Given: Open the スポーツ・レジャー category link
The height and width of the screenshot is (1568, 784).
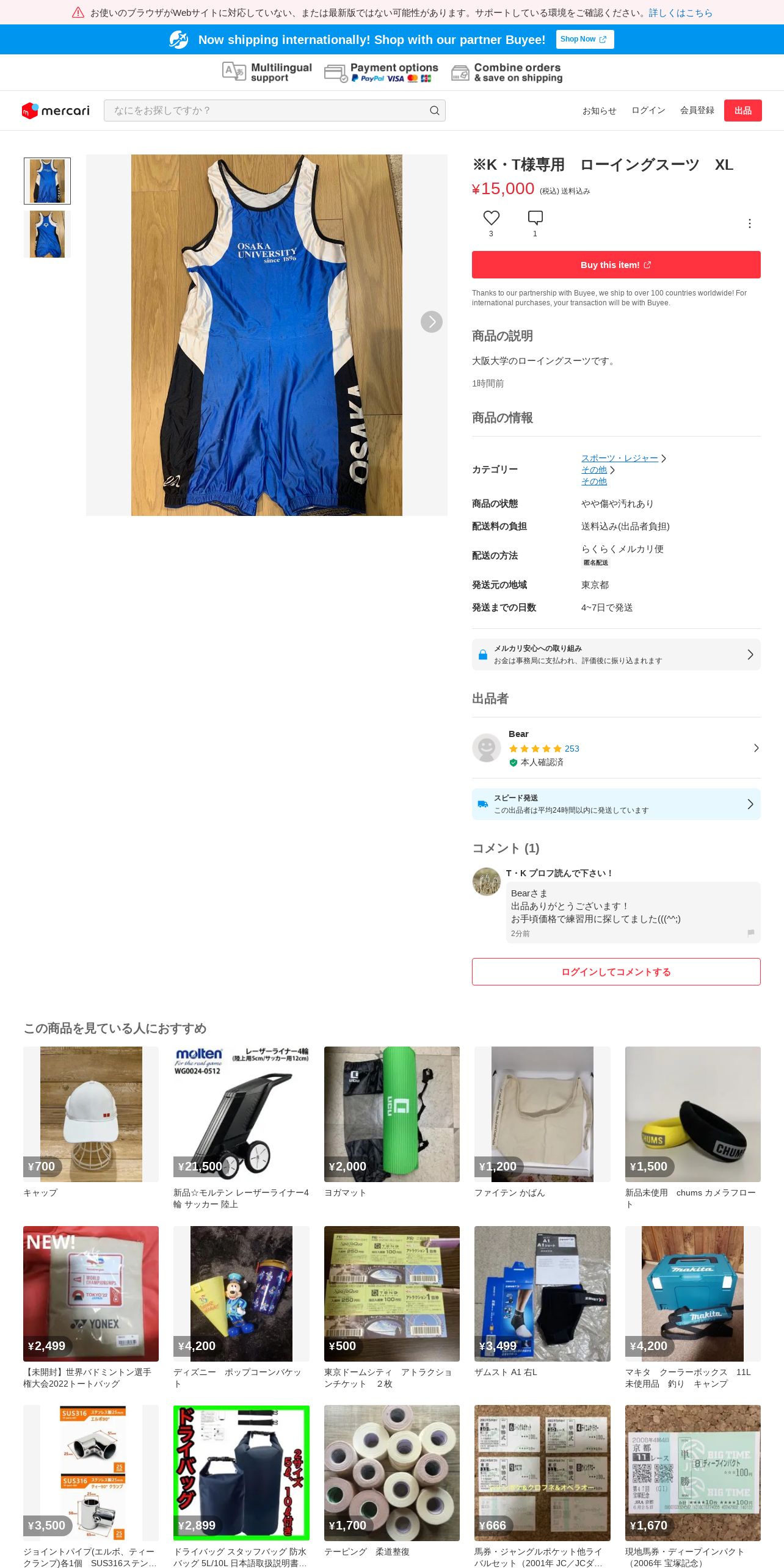Looking at the screenshot, I should [619, 458].
